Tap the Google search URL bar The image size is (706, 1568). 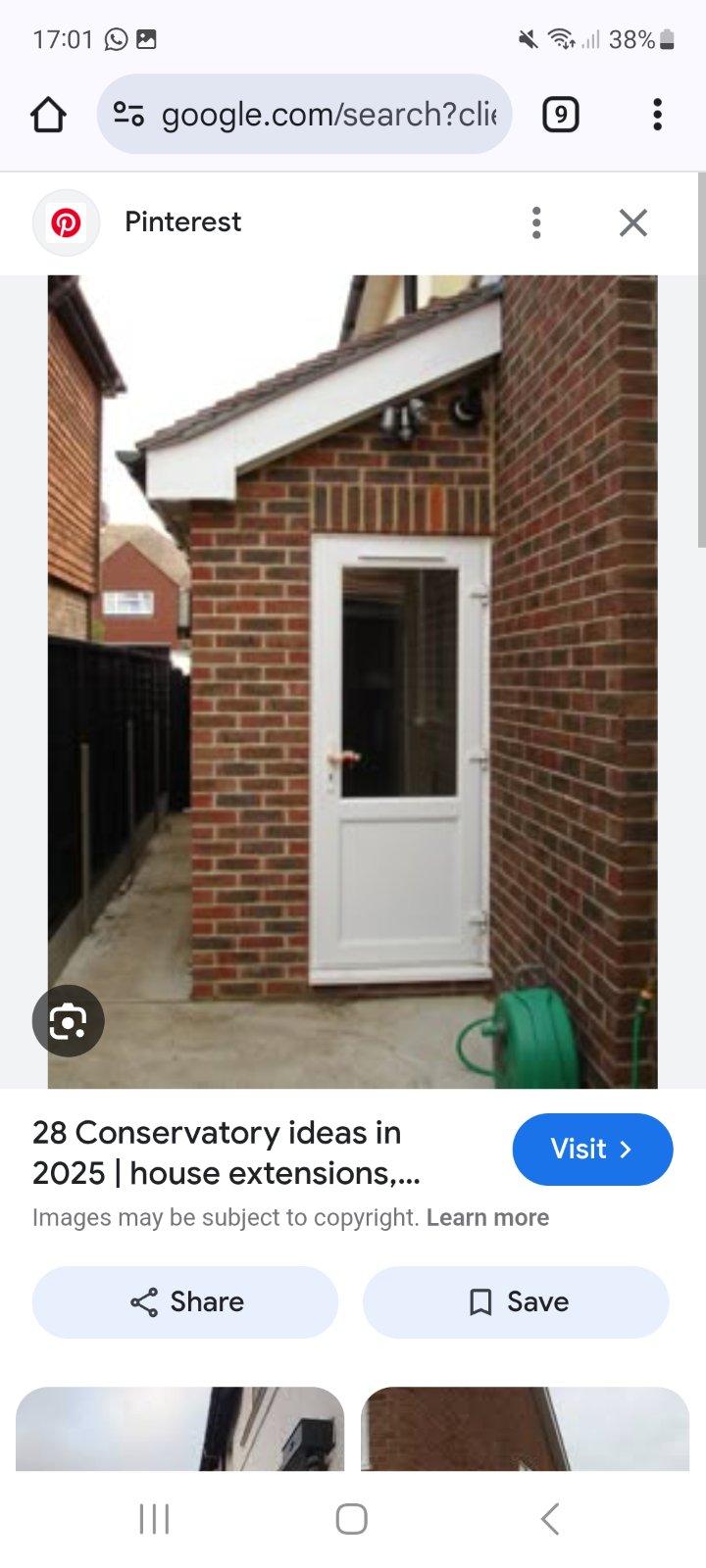(x=304, y=115)
